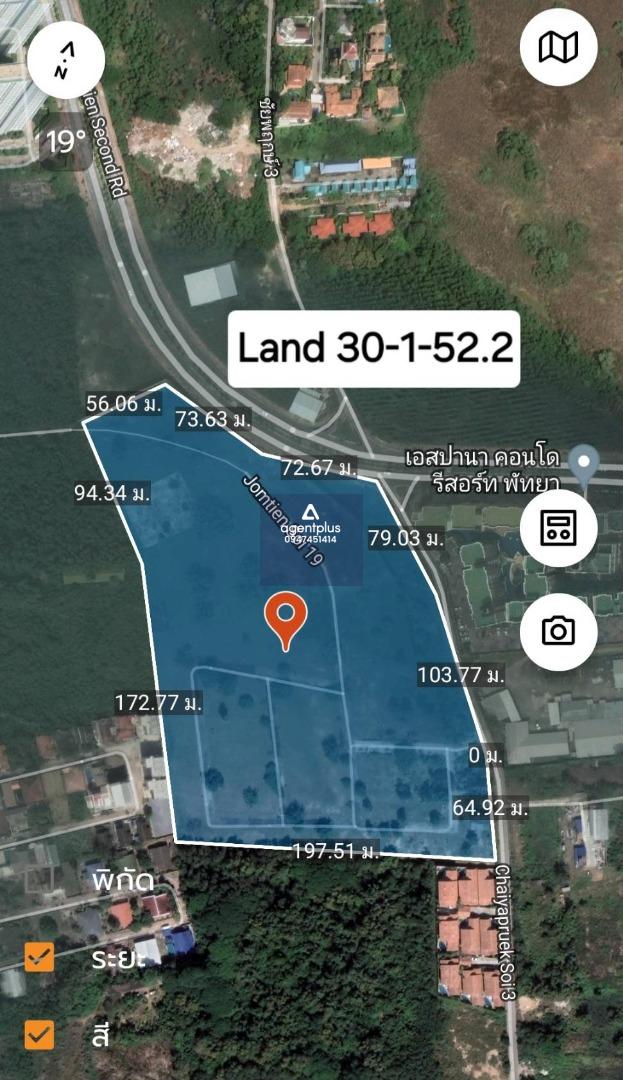This screenshot has height=1080, width=623.
Task: Open the map type selector
Action: (x=558, y=48)
